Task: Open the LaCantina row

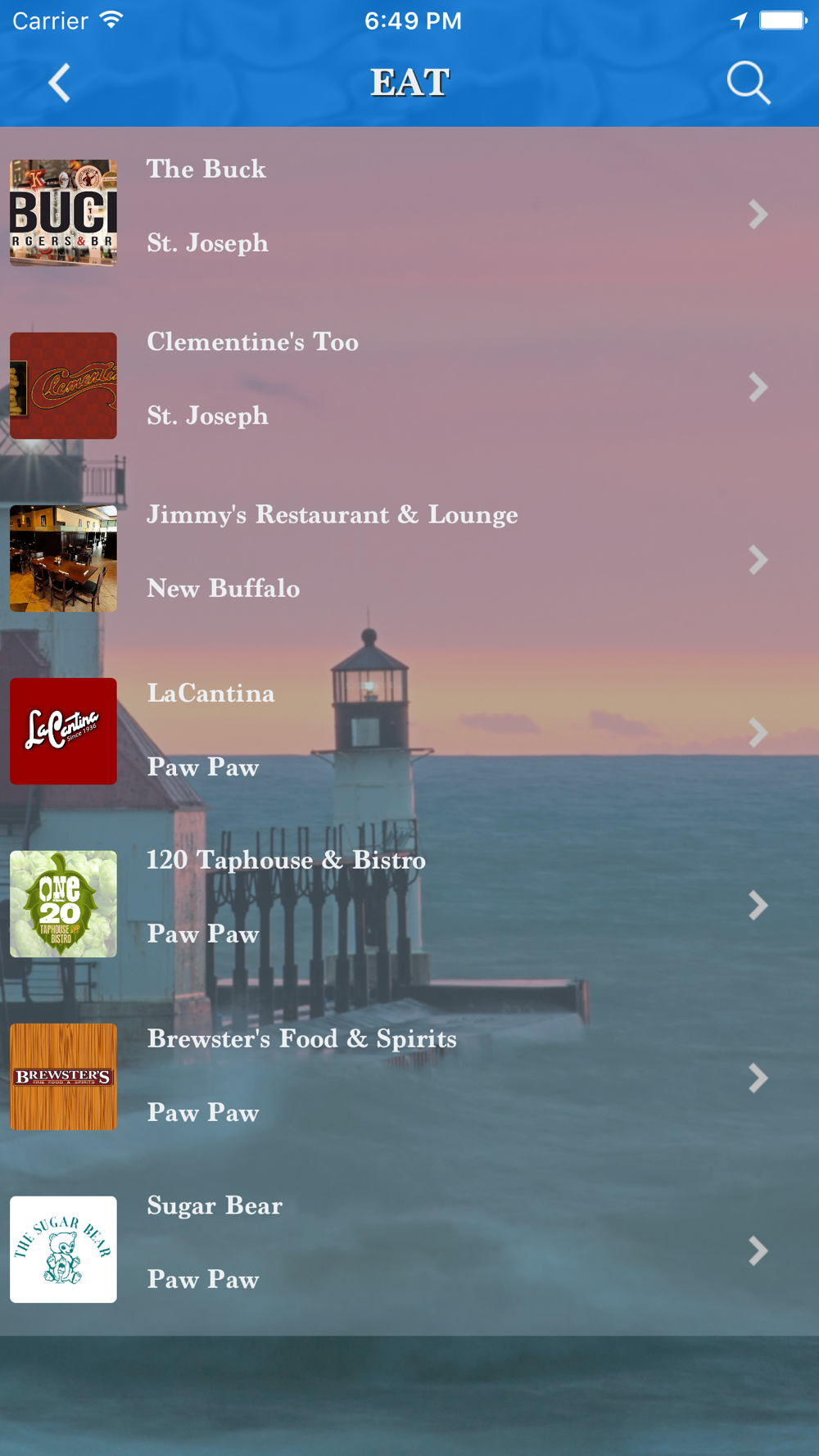Action: coord(409,731)
